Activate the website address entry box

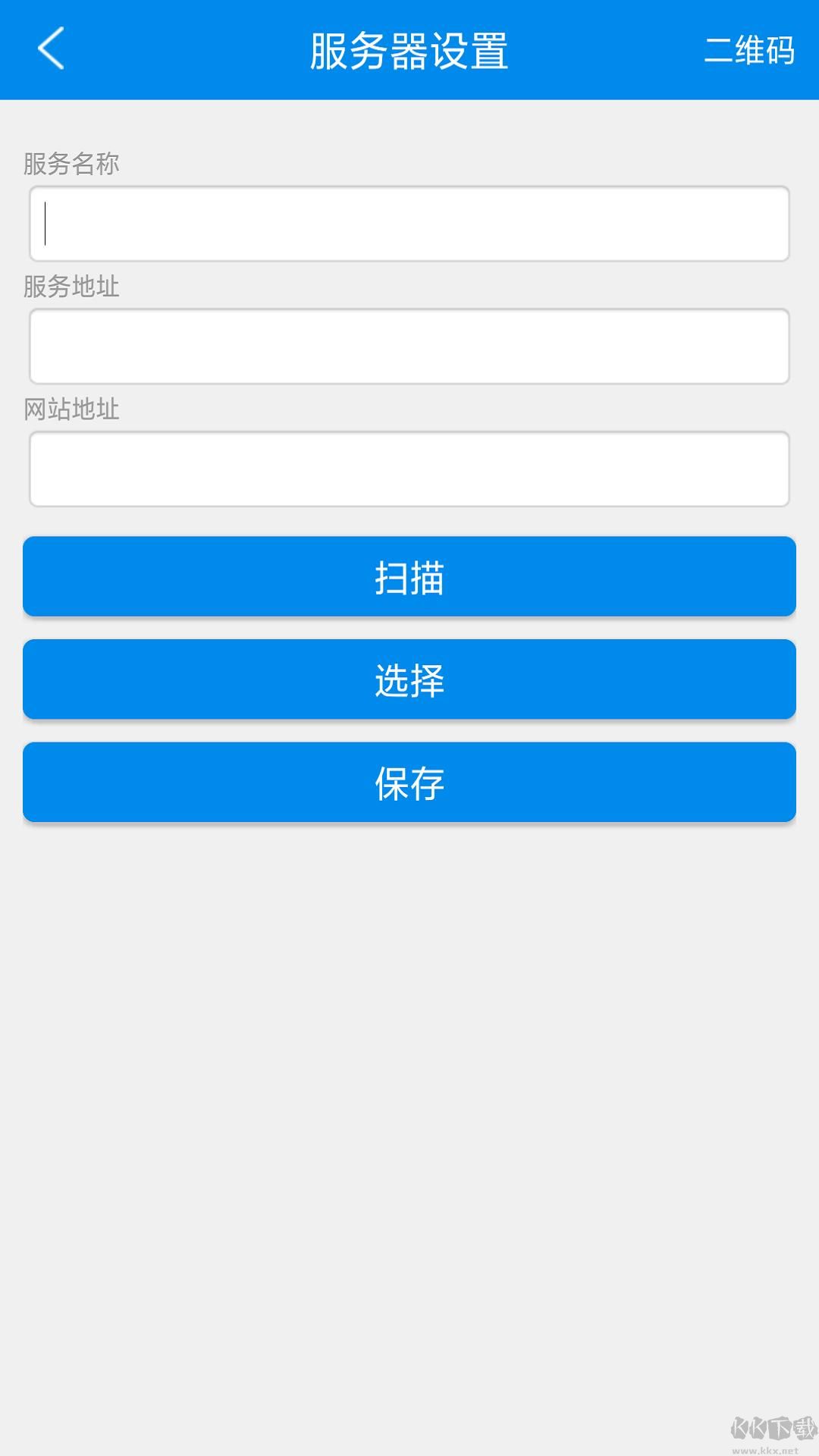pyautogui.click(x=409, y=469)
